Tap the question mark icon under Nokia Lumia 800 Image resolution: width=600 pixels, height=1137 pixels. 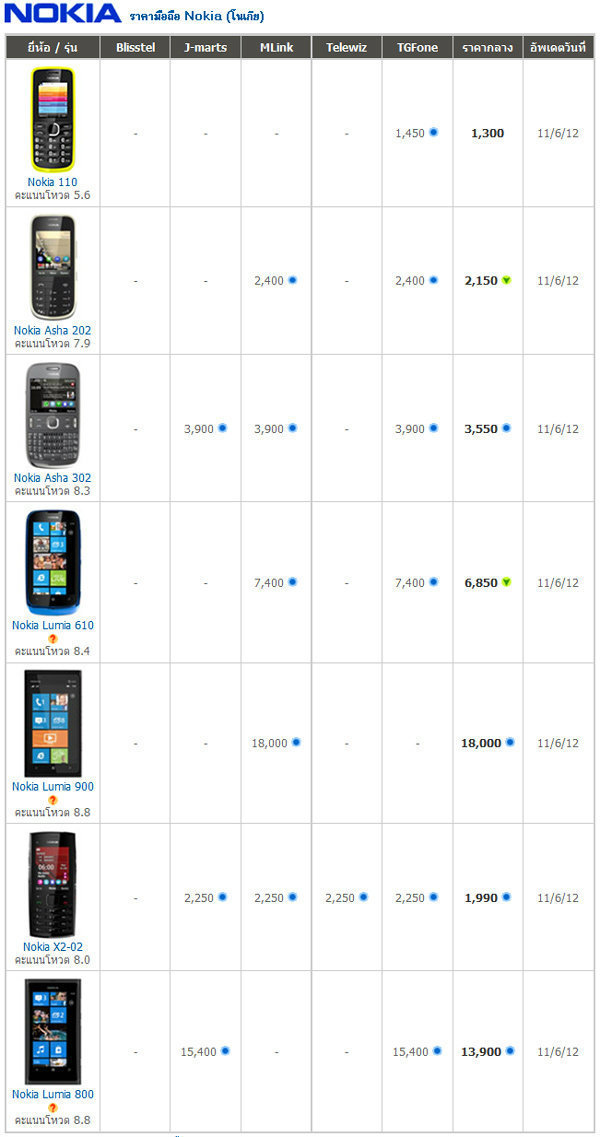(52, 1108)
